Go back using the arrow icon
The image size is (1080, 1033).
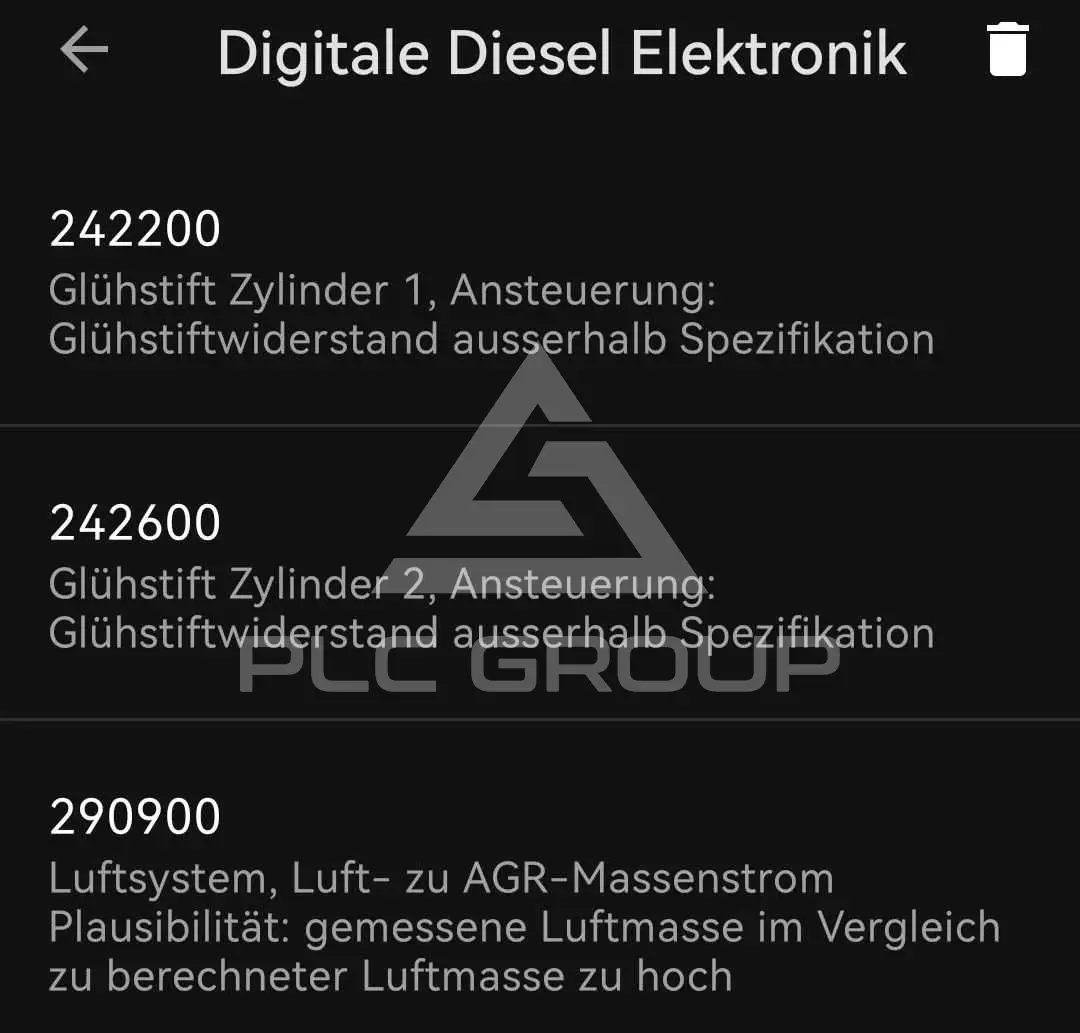pyautogui.click(x=84, y=50)
